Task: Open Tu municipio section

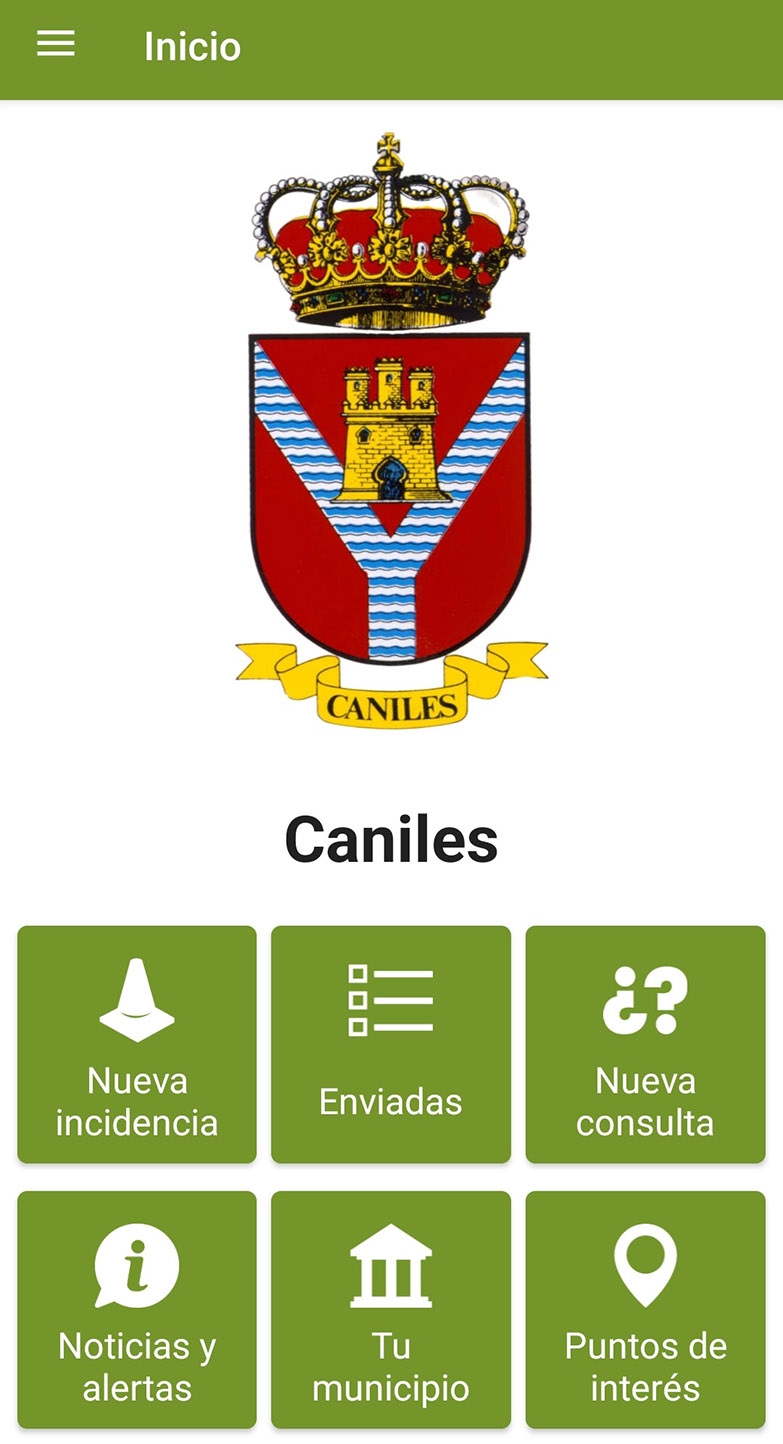Action: coord(391,1309)
